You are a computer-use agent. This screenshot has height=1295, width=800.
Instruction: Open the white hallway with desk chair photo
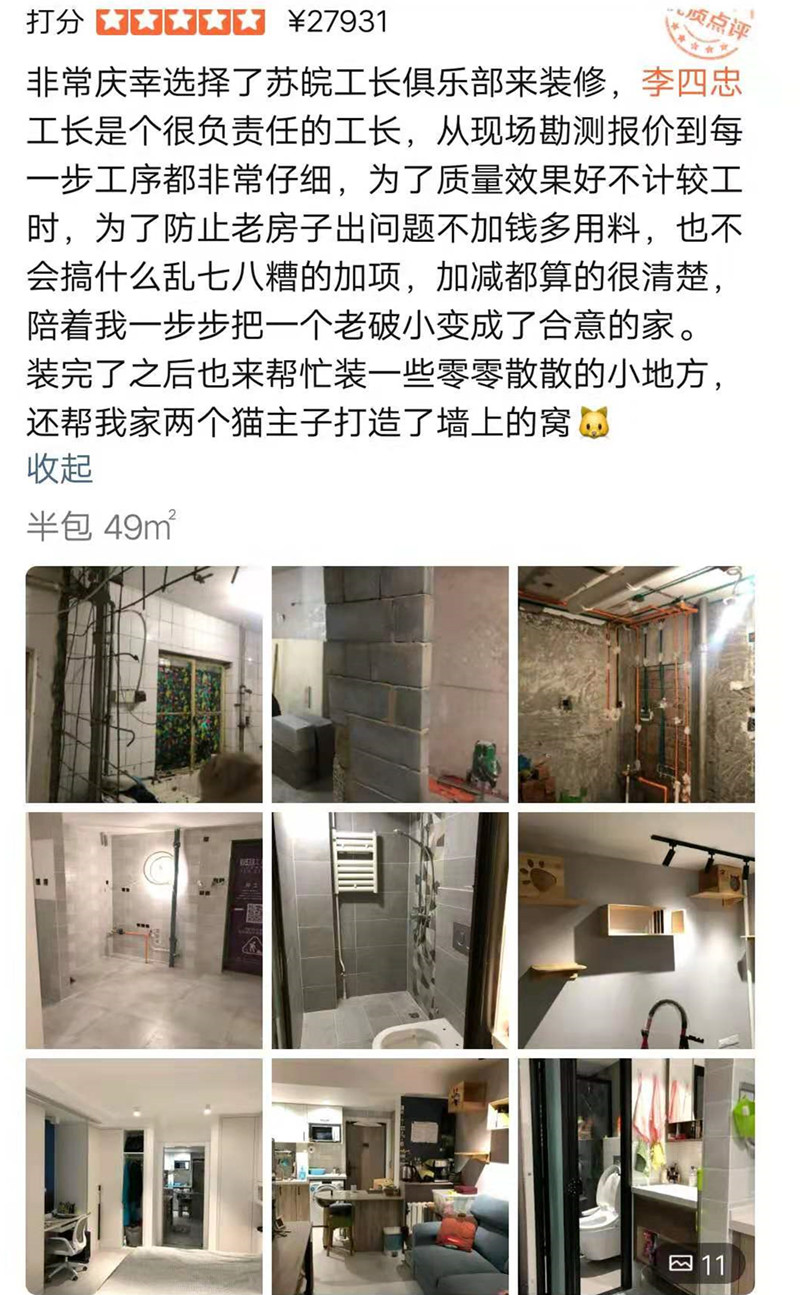click(144, 1175)
